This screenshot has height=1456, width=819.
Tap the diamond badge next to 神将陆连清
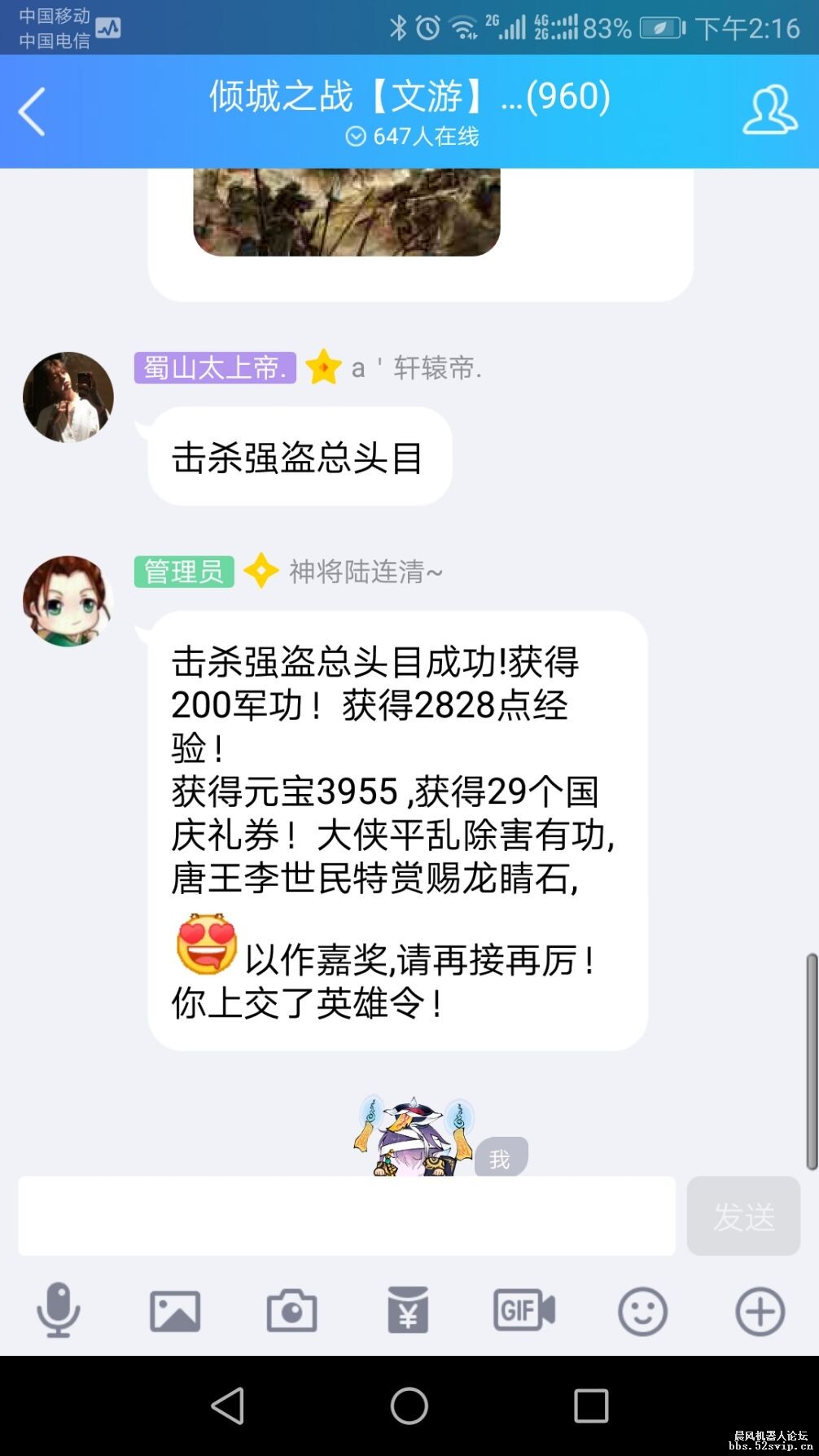pyautogui.click(x=261, y=572)
